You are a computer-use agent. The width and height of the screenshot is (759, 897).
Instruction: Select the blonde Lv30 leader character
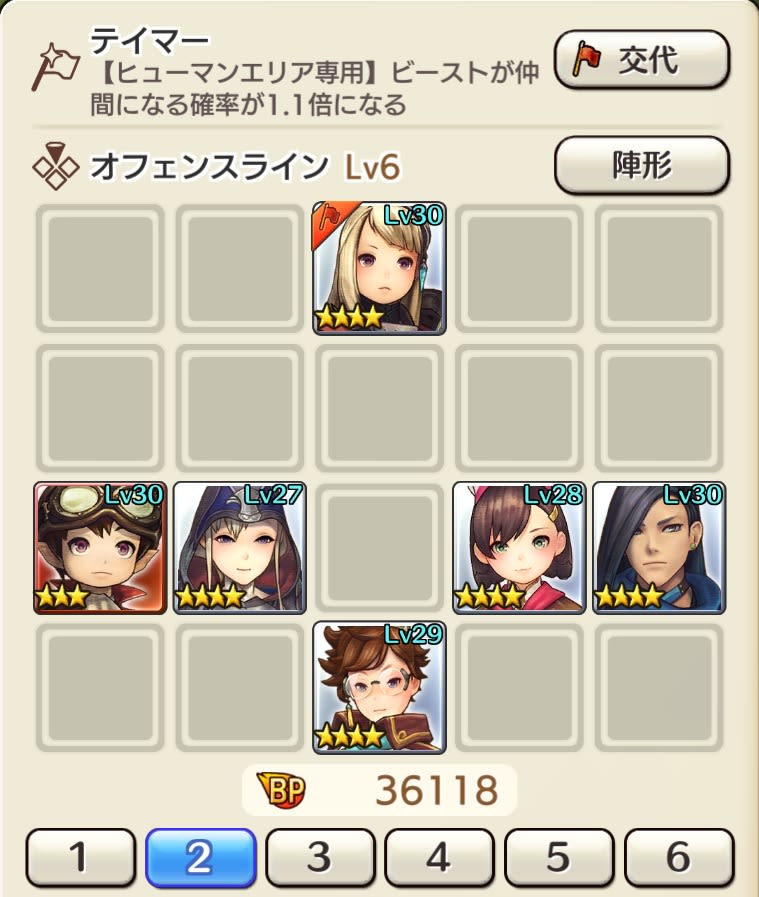point(379,268)
